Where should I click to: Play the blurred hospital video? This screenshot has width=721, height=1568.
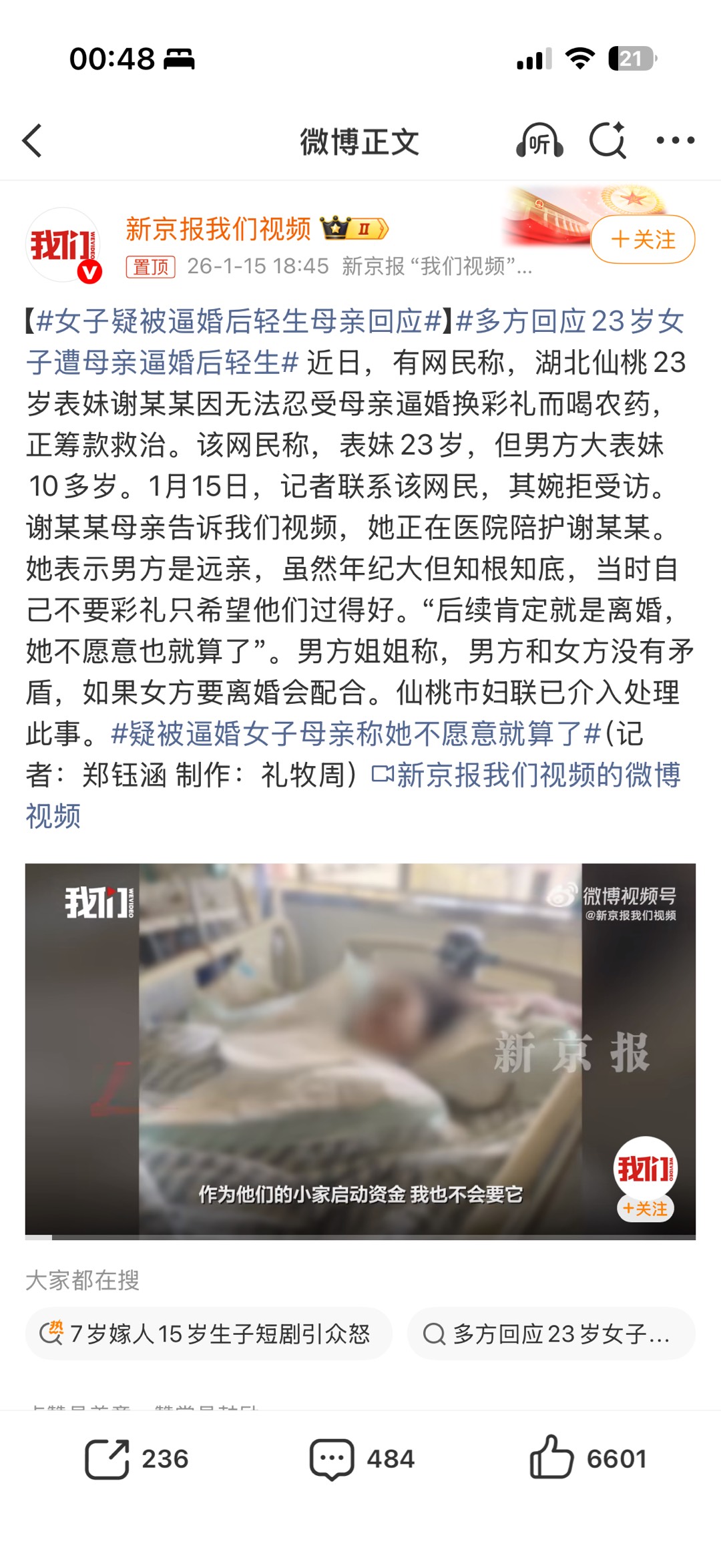(x=360, y=1048)
